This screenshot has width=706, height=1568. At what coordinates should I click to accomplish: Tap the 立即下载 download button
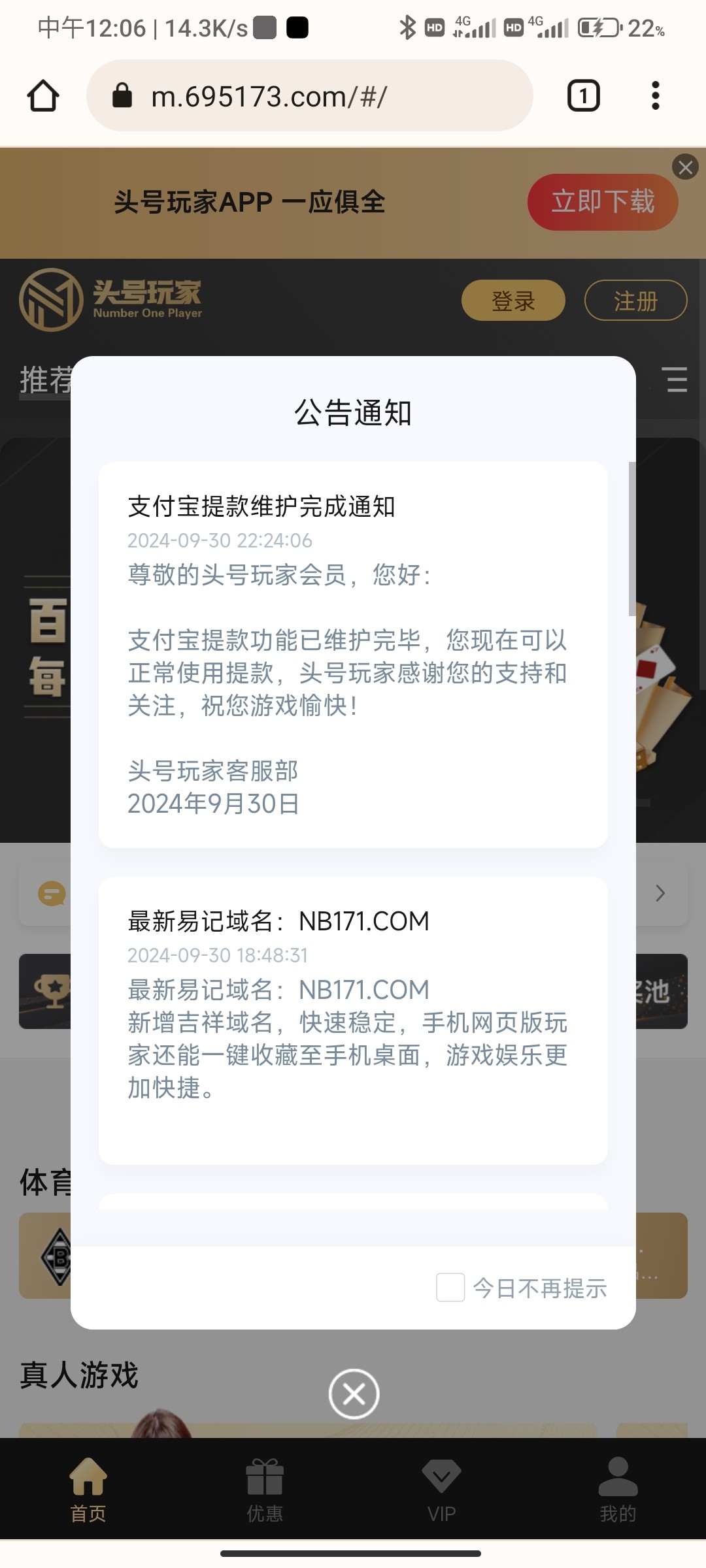(602, 202)
